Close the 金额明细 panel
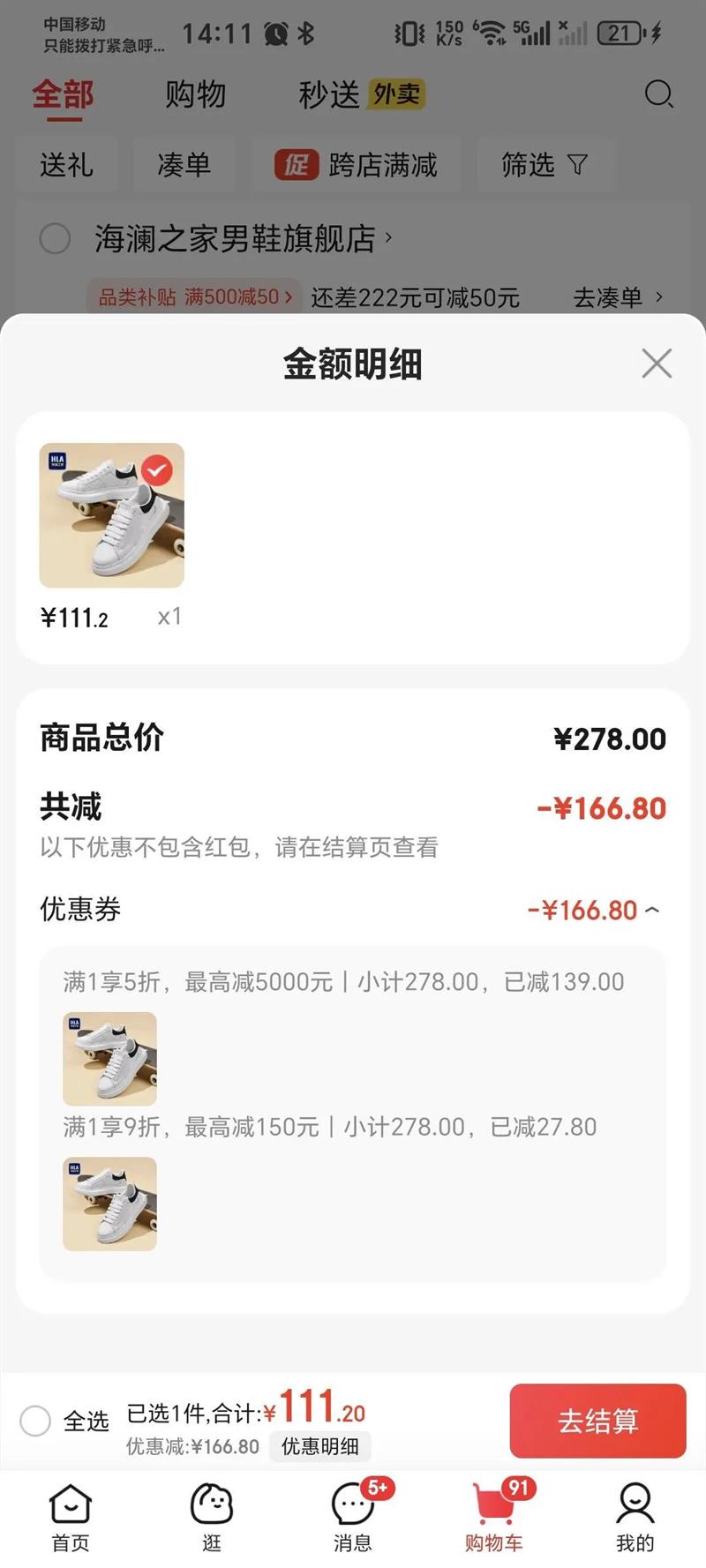This screenshot has width=706, height=1568. tap(657, 364)
